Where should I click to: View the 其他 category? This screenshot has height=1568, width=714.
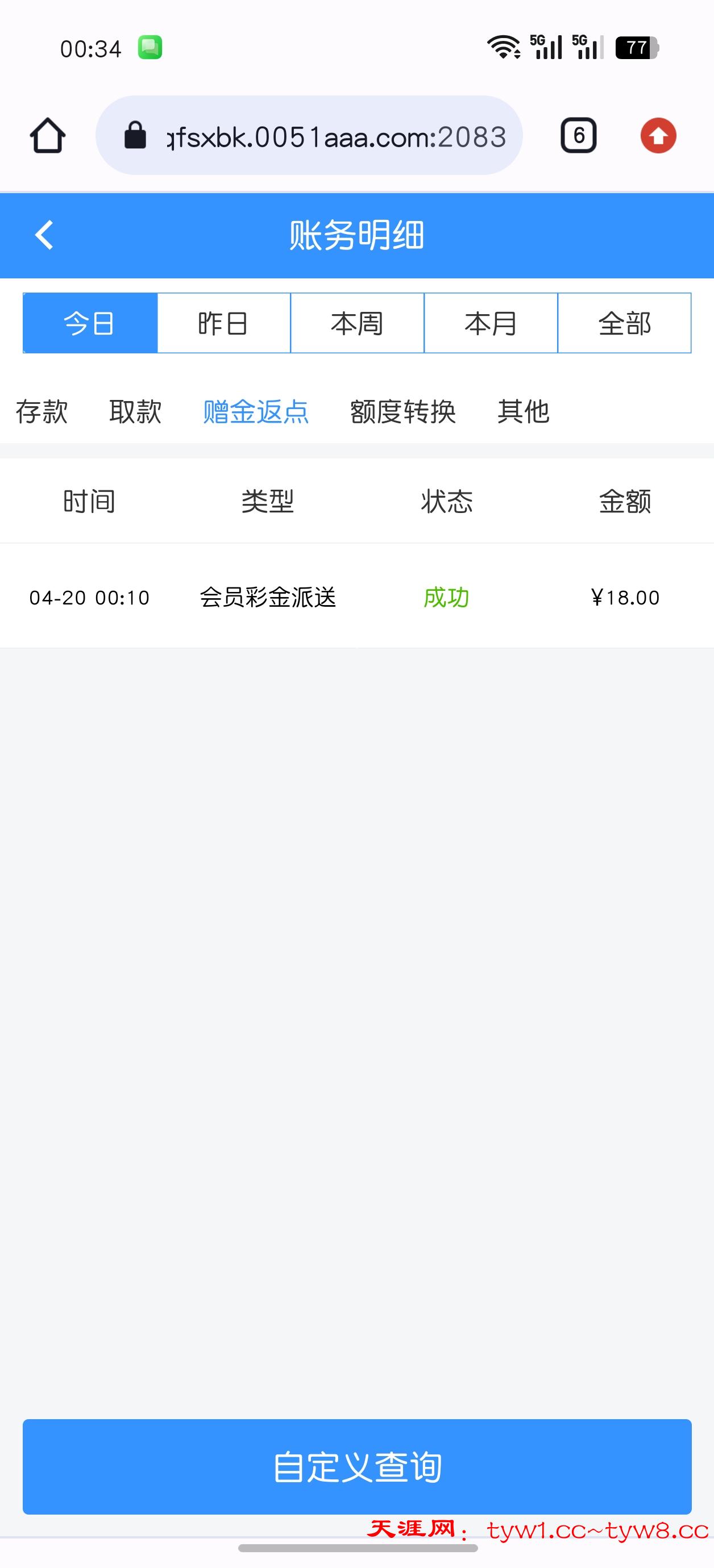pos(524,411)
